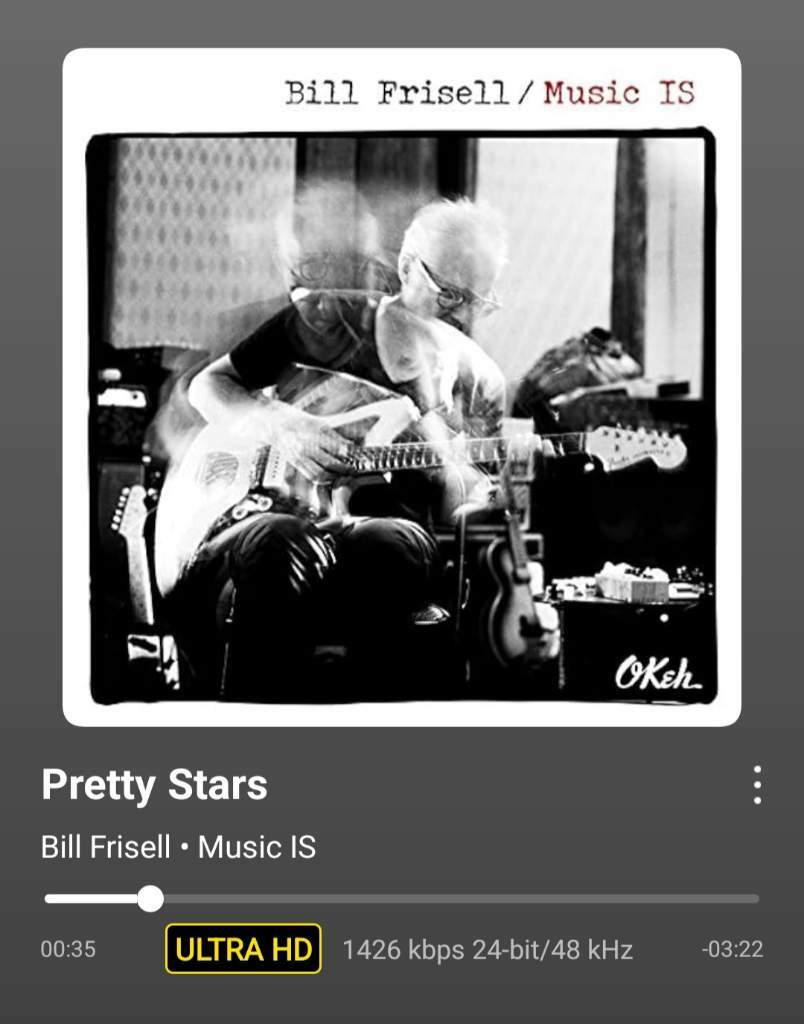Tap the ULTRA HD quality badge
Viewport: 804px width, 1024px height.
pos(243,949)
